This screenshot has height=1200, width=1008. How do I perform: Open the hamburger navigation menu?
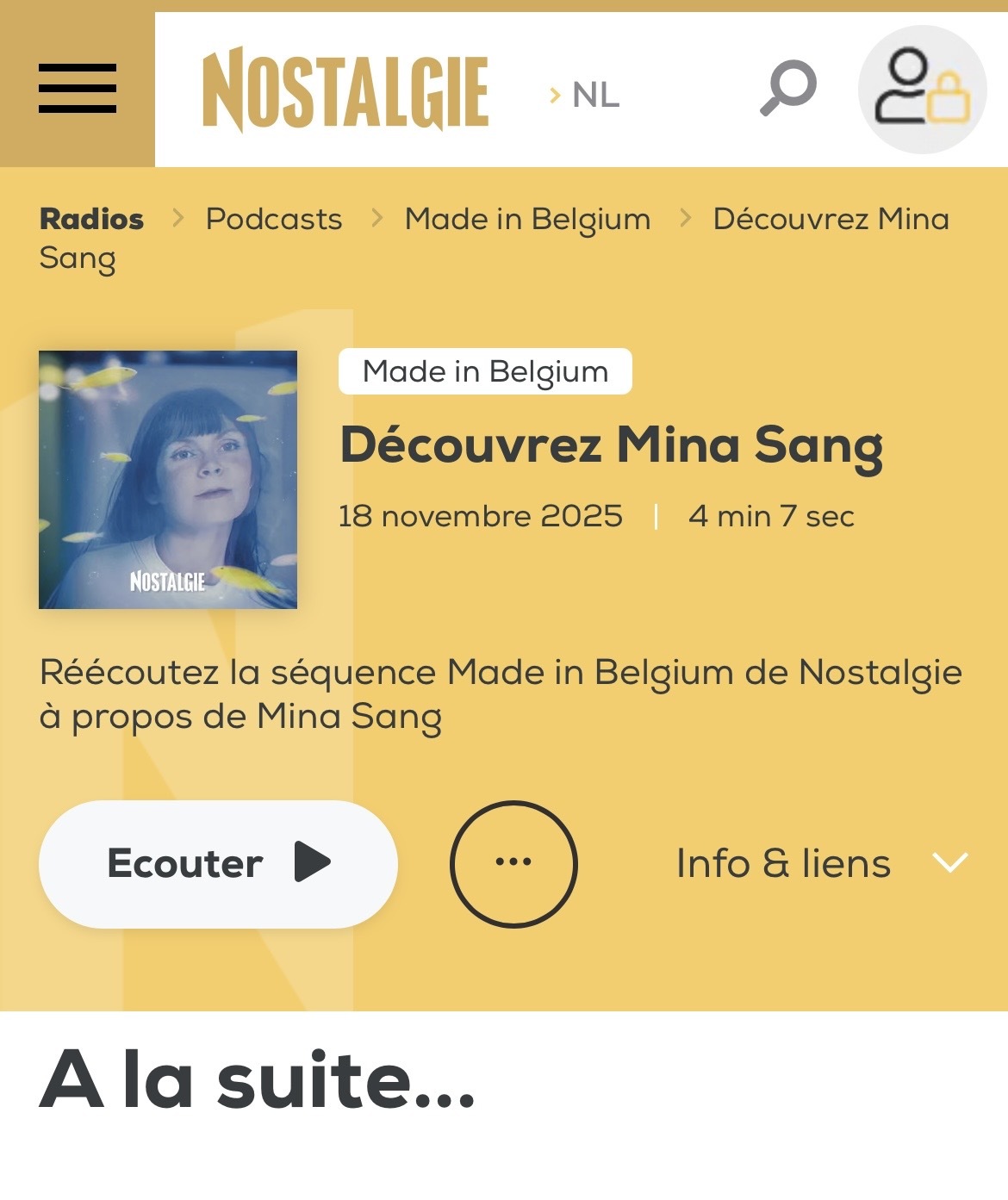pyautogui.click(x=79, y=88)
